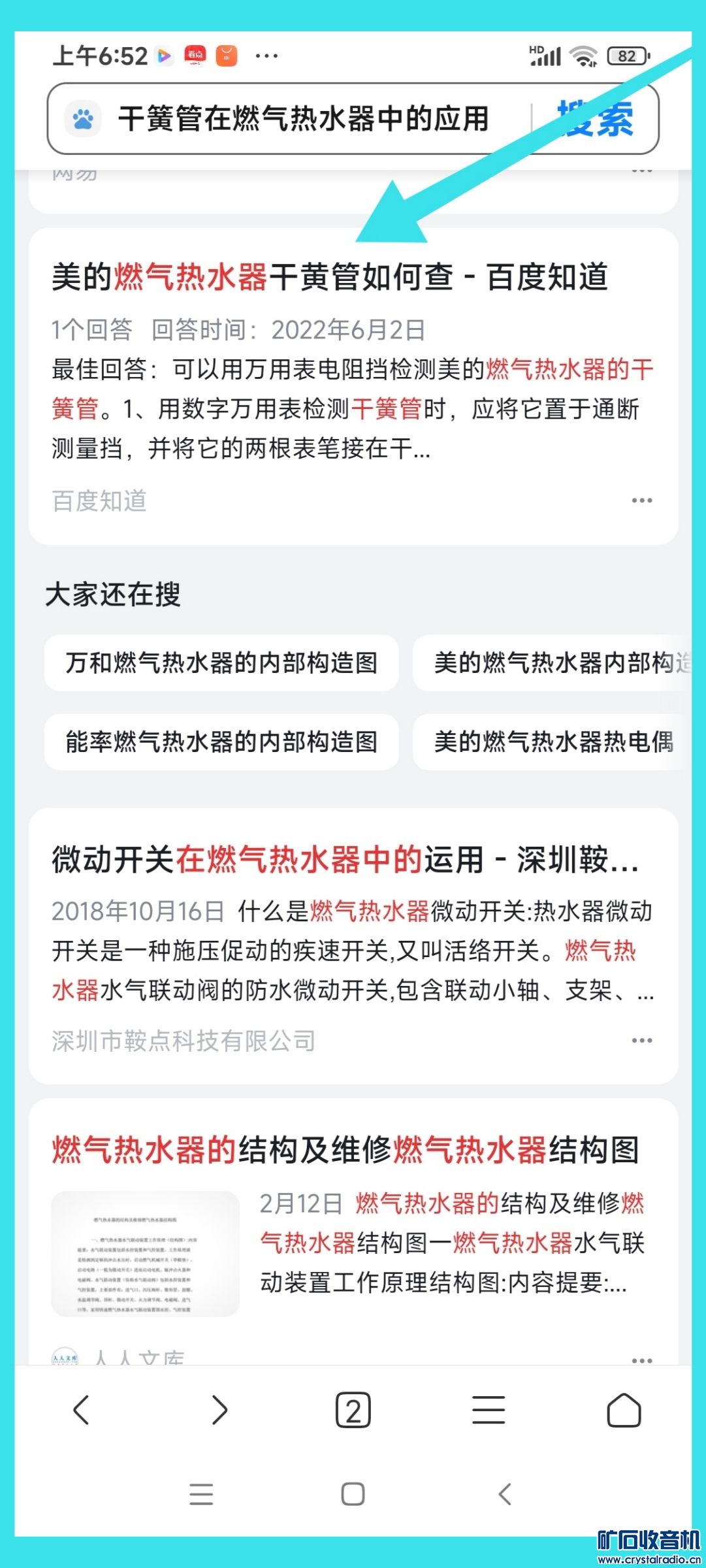706x1568 pixels.
Task: Tap the blue 搜索 button
Action: coord(595,119)
